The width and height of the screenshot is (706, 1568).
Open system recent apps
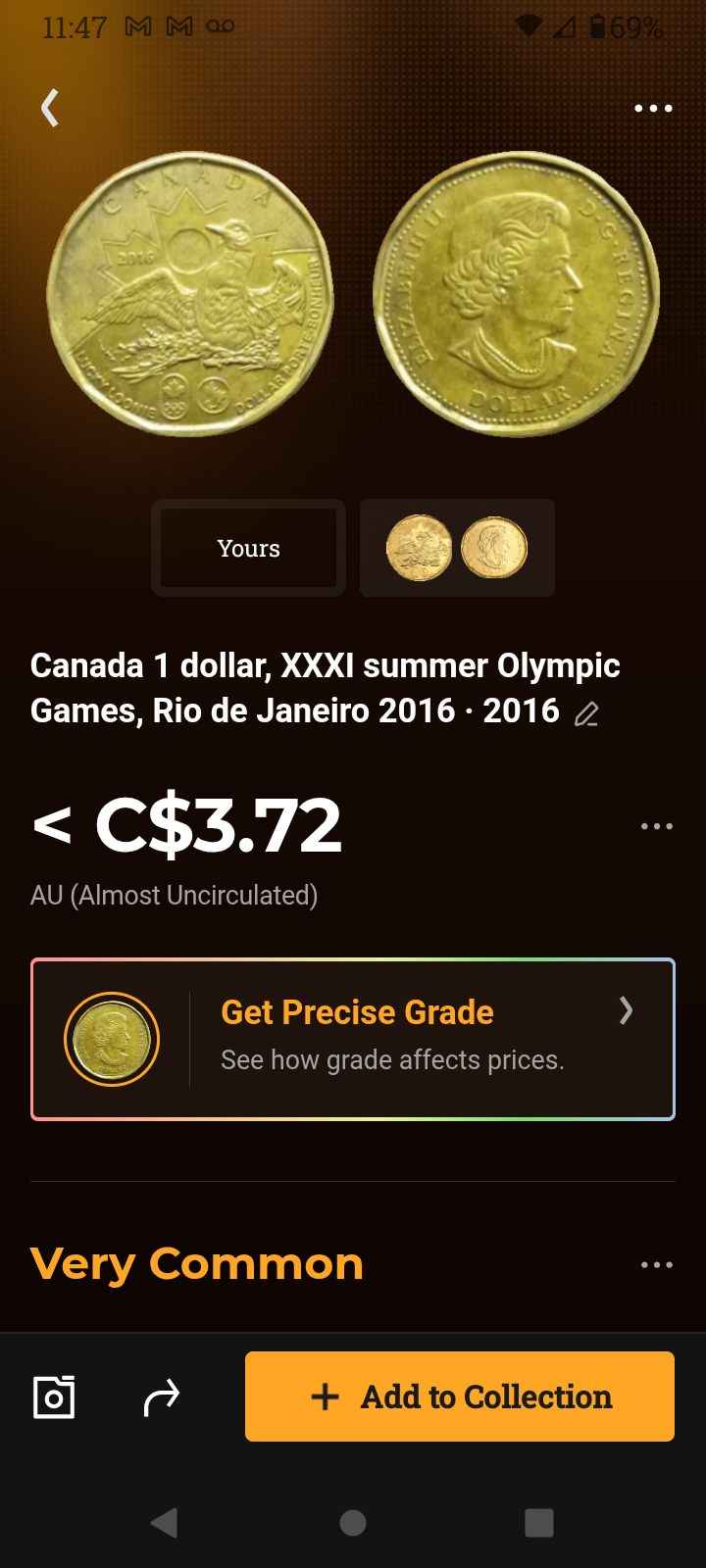point(539,1522)
